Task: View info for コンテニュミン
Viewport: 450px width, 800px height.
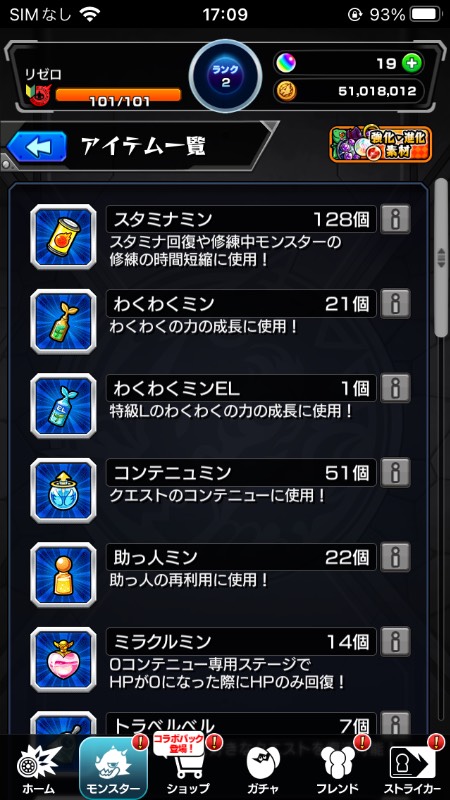Action: (x=395, y=472)
